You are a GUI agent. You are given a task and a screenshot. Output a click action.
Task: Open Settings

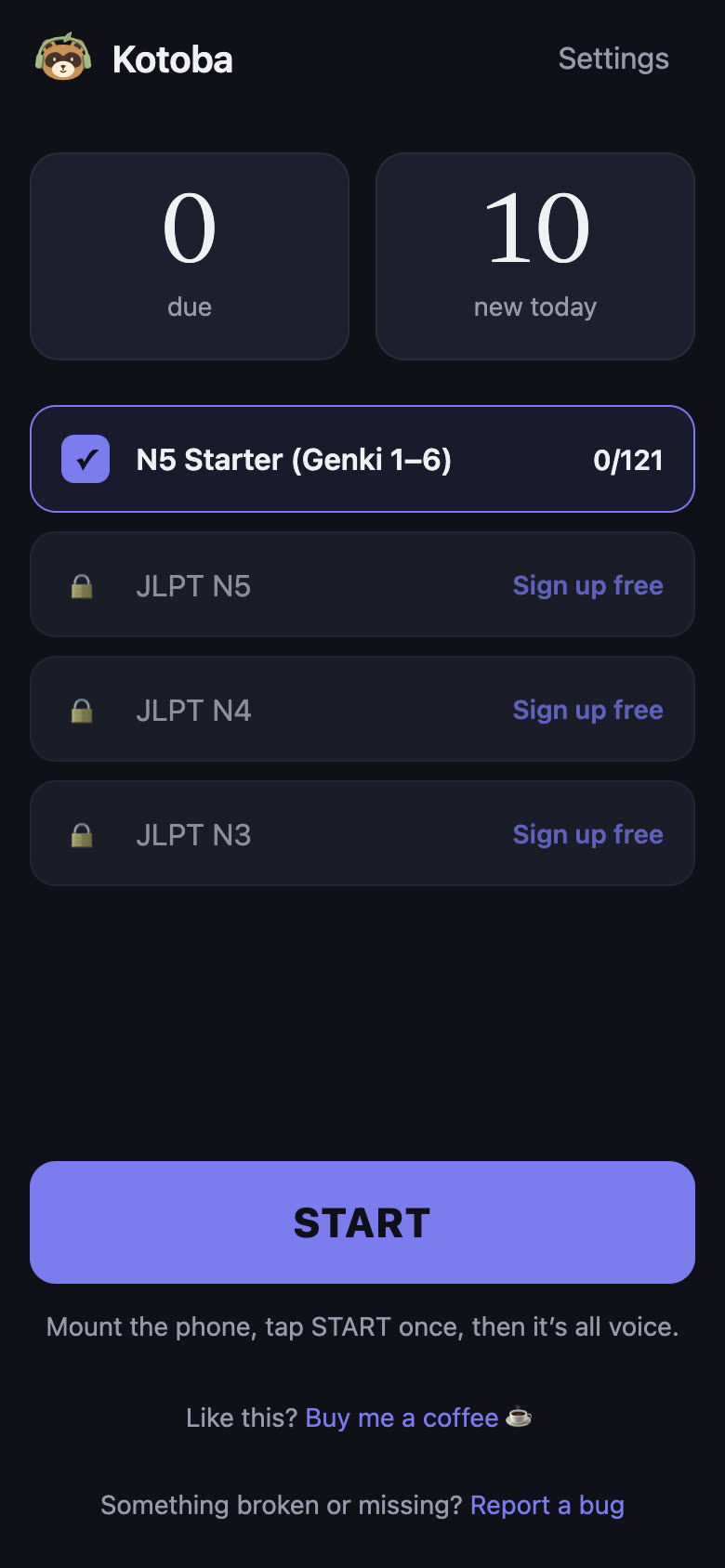[x=613, y=59]
